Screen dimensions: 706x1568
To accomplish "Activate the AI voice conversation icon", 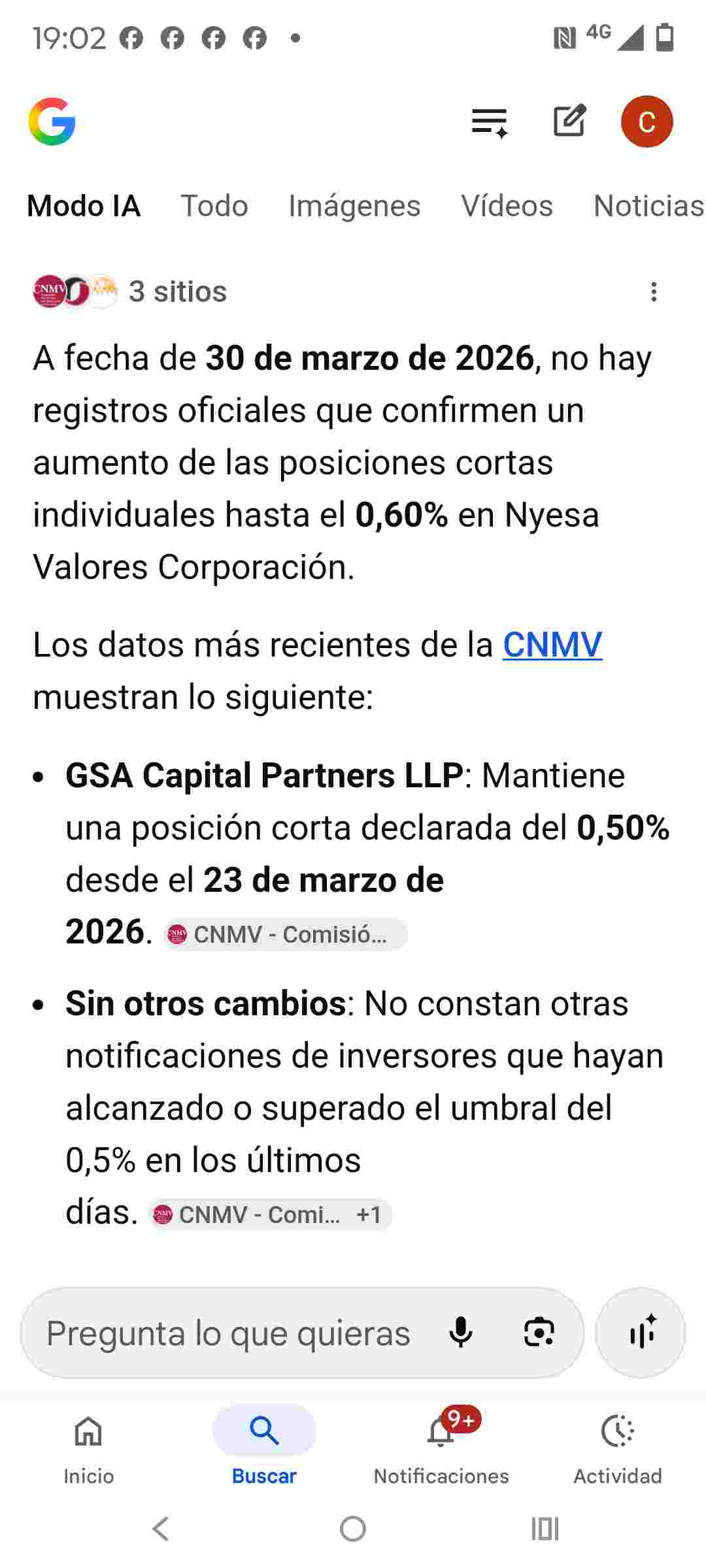I will pyautogui.click(x=641, y=1333).
